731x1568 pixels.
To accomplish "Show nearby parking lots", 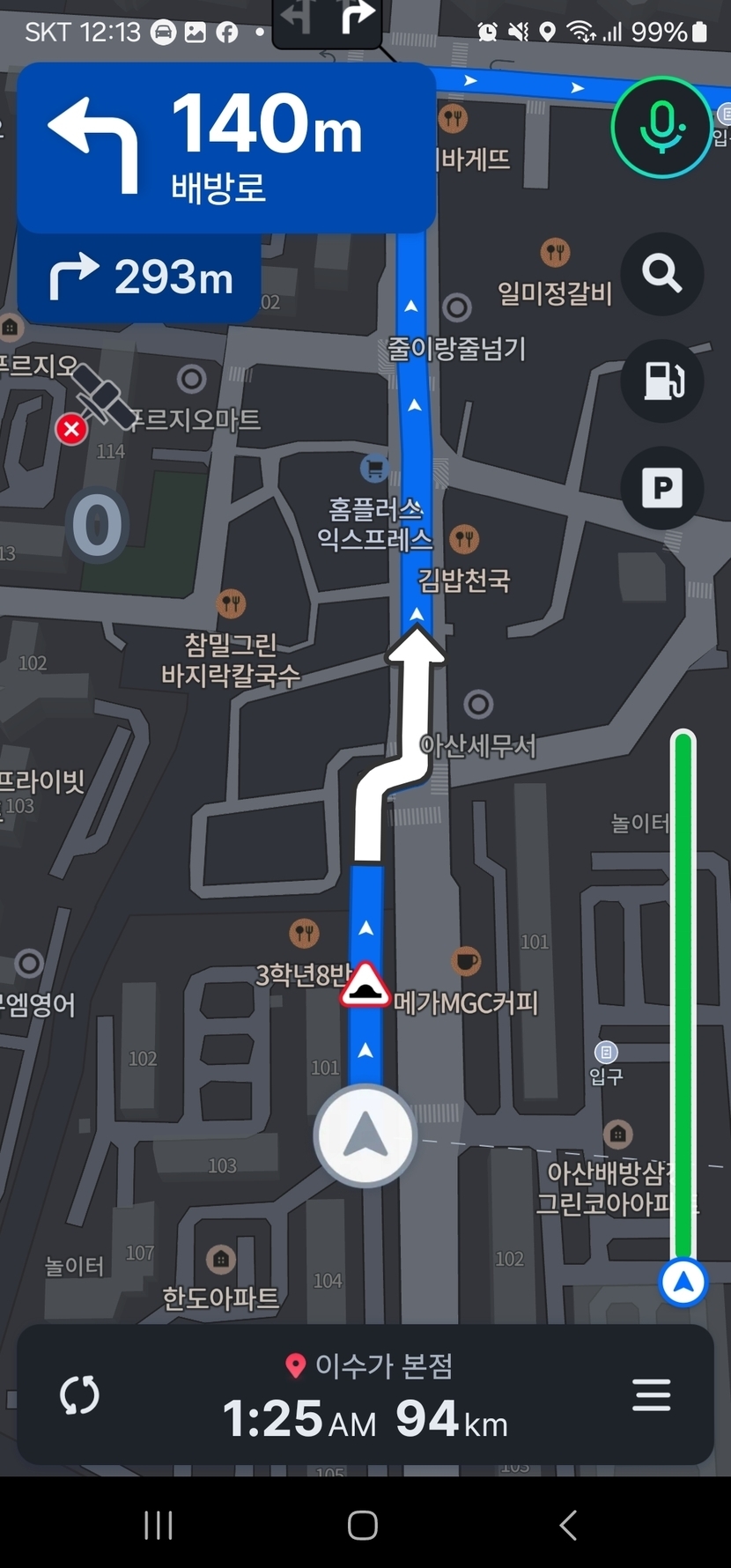I will [661, 488].
